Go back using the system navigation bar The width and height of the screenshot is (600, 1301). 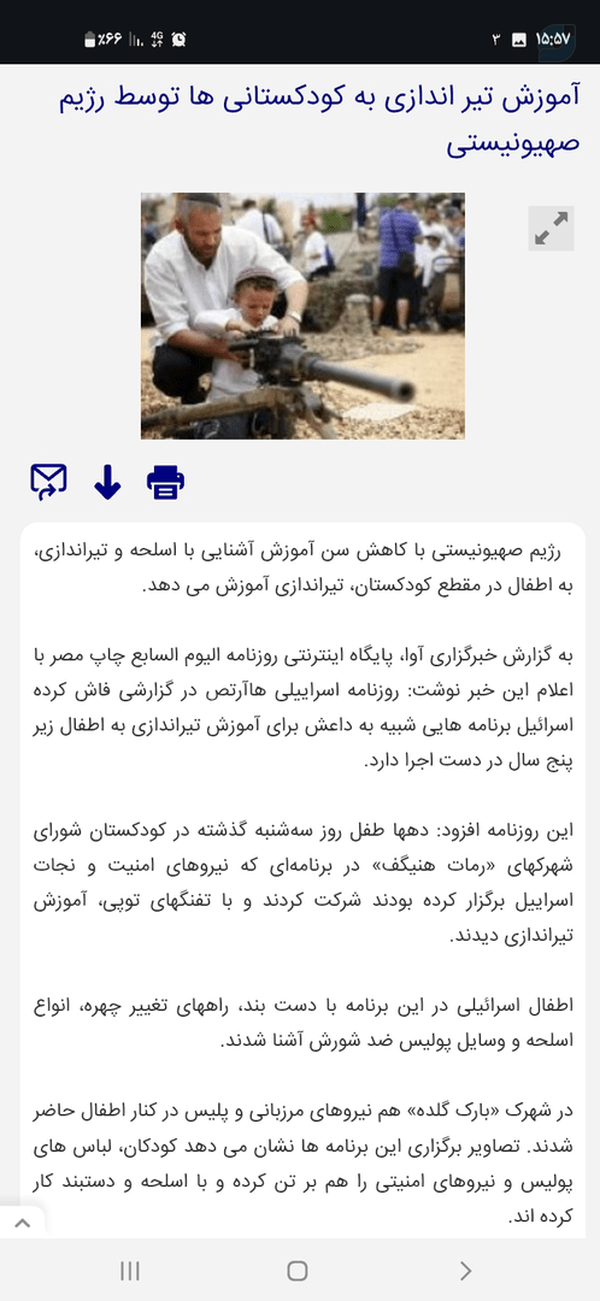pyautogui.click(x=464, y=1271)
